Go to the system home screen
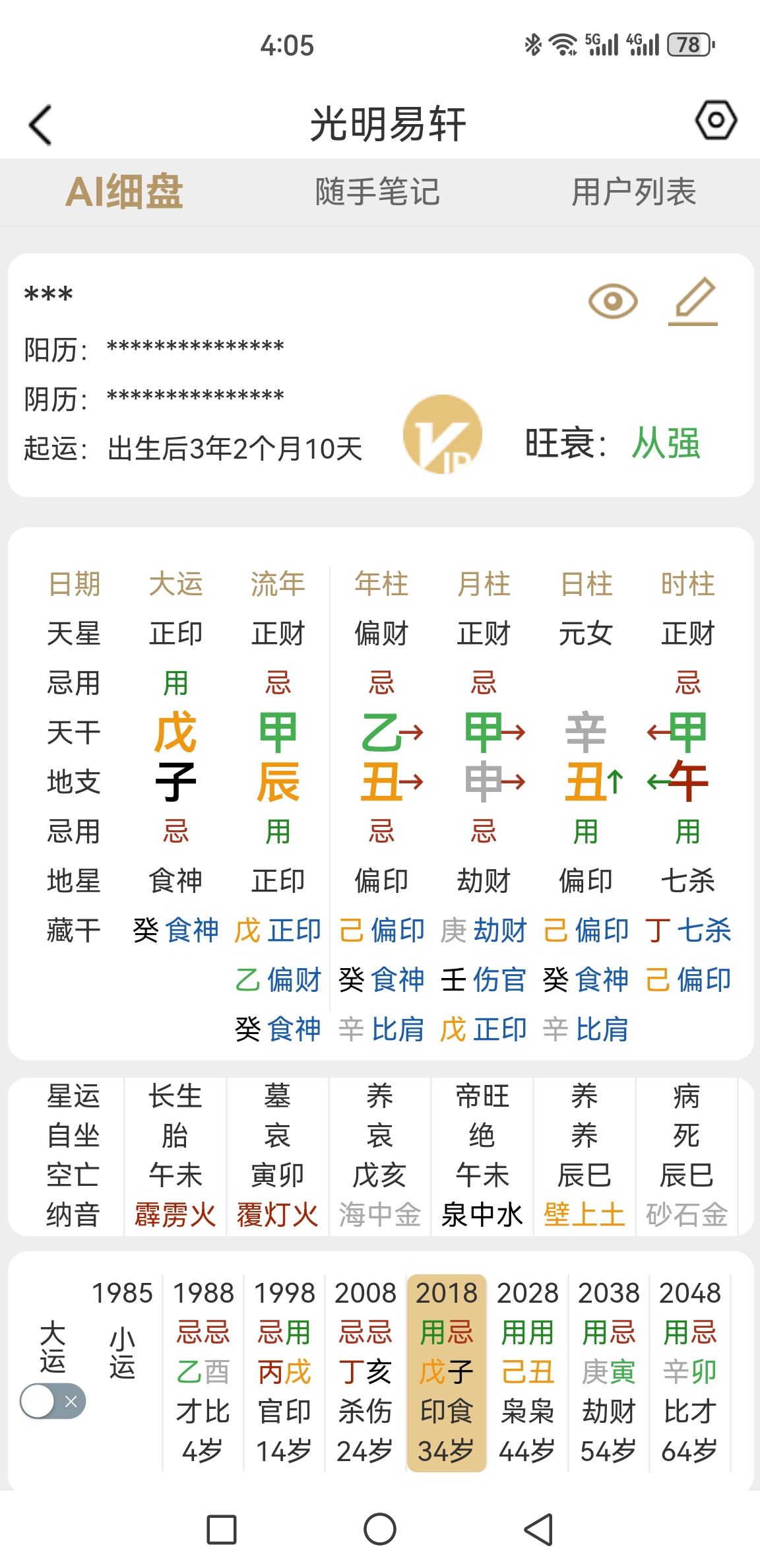 [380, 1529]
